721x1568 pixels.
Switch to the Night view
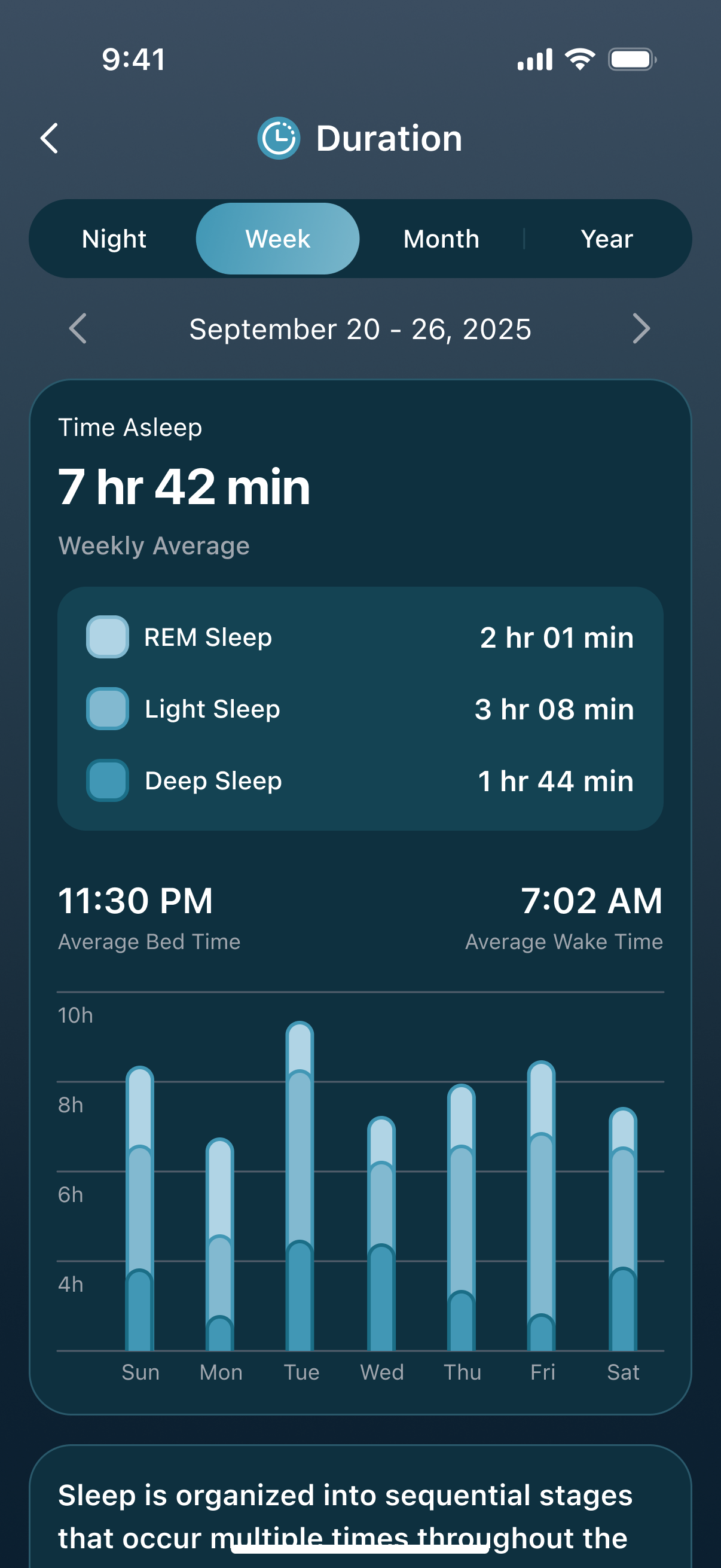coord(114,239)
